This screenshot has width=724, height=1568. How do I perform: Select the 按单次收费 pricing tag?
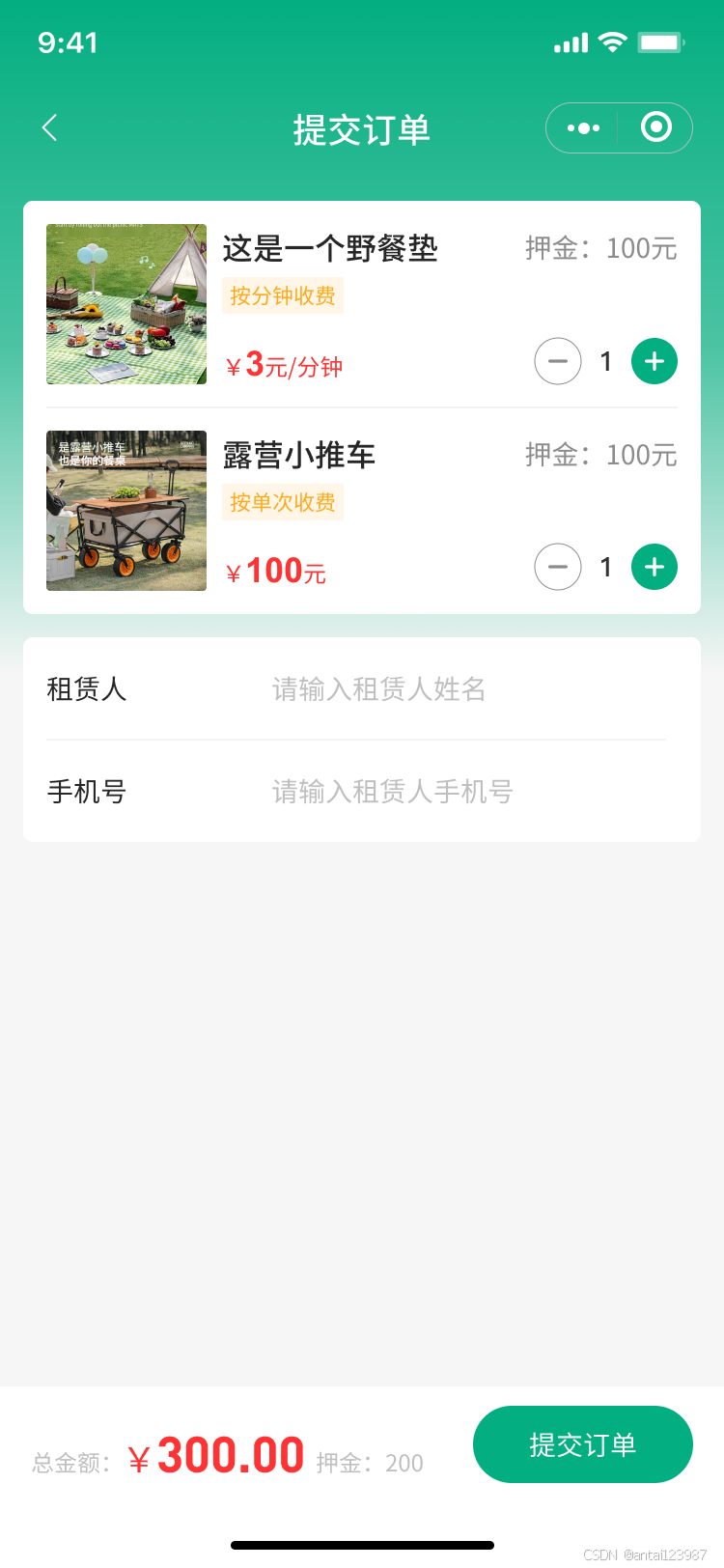point(282,501)
